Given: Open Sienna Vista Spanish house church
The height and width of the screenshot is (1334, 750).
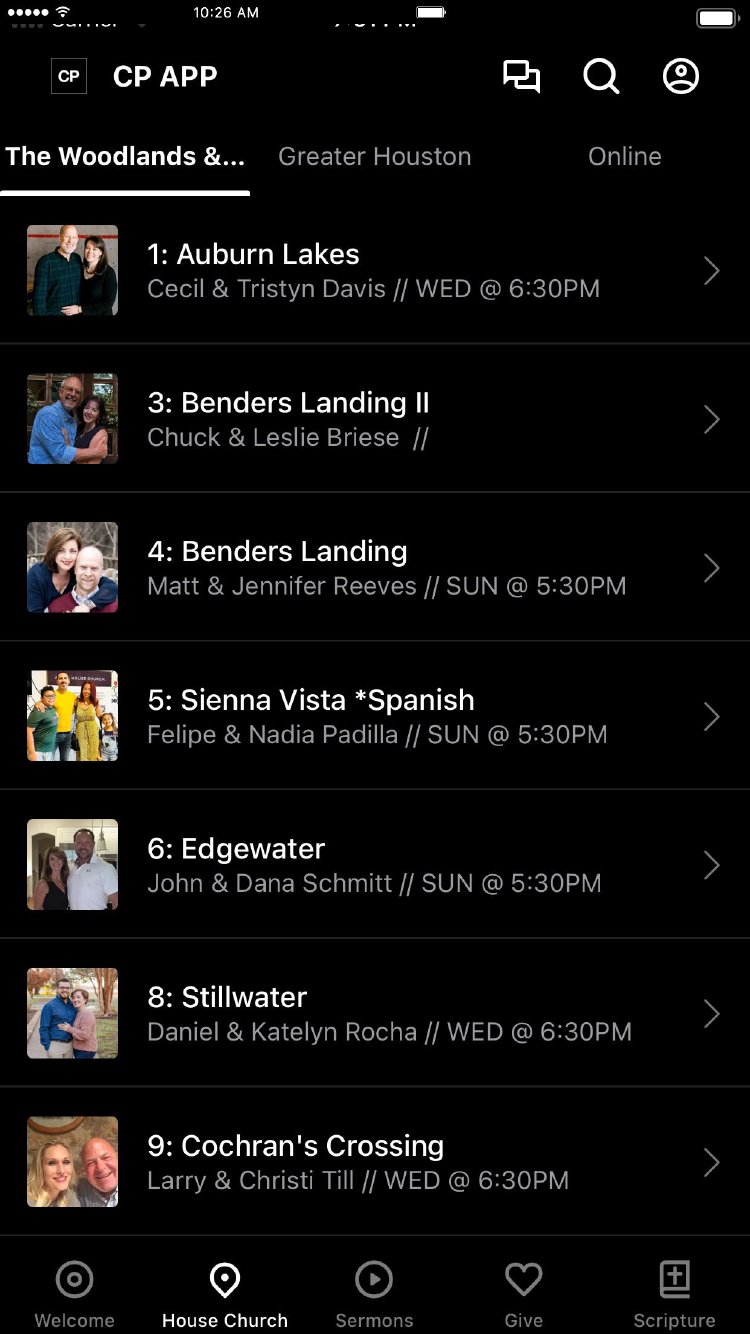Looking at the screenshot, I should [x=374, y=716].
